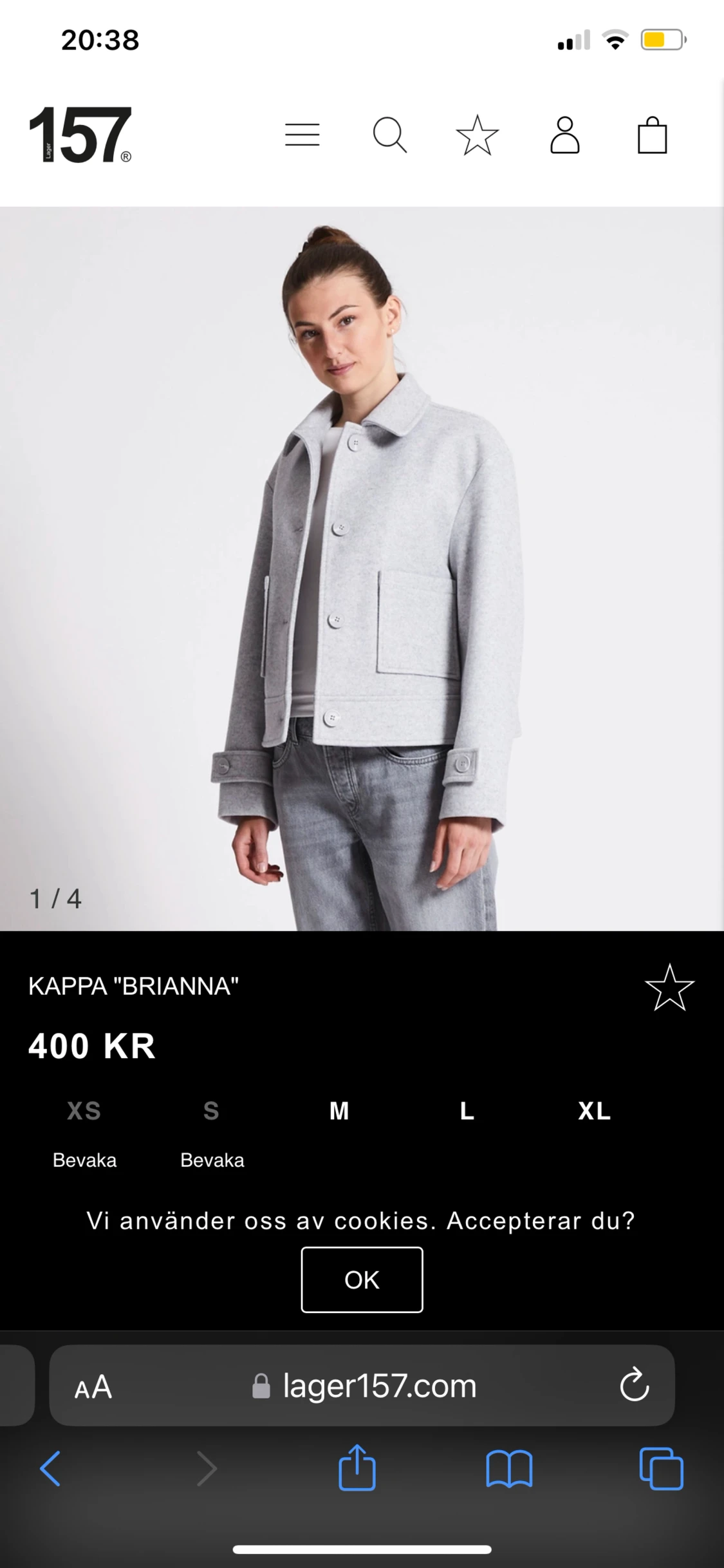
Task: Open the hamburger menu
Action: coord(302,135)
